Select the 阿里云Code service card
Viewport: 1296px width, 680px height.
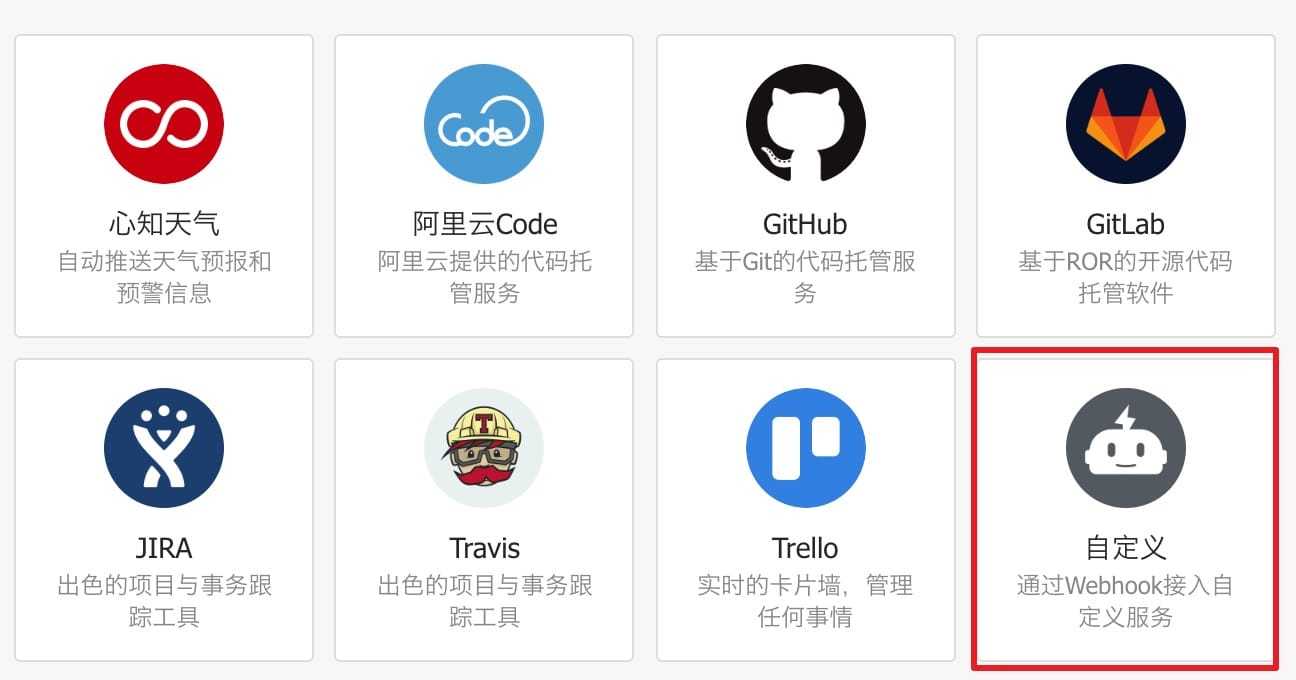(484, 186)
